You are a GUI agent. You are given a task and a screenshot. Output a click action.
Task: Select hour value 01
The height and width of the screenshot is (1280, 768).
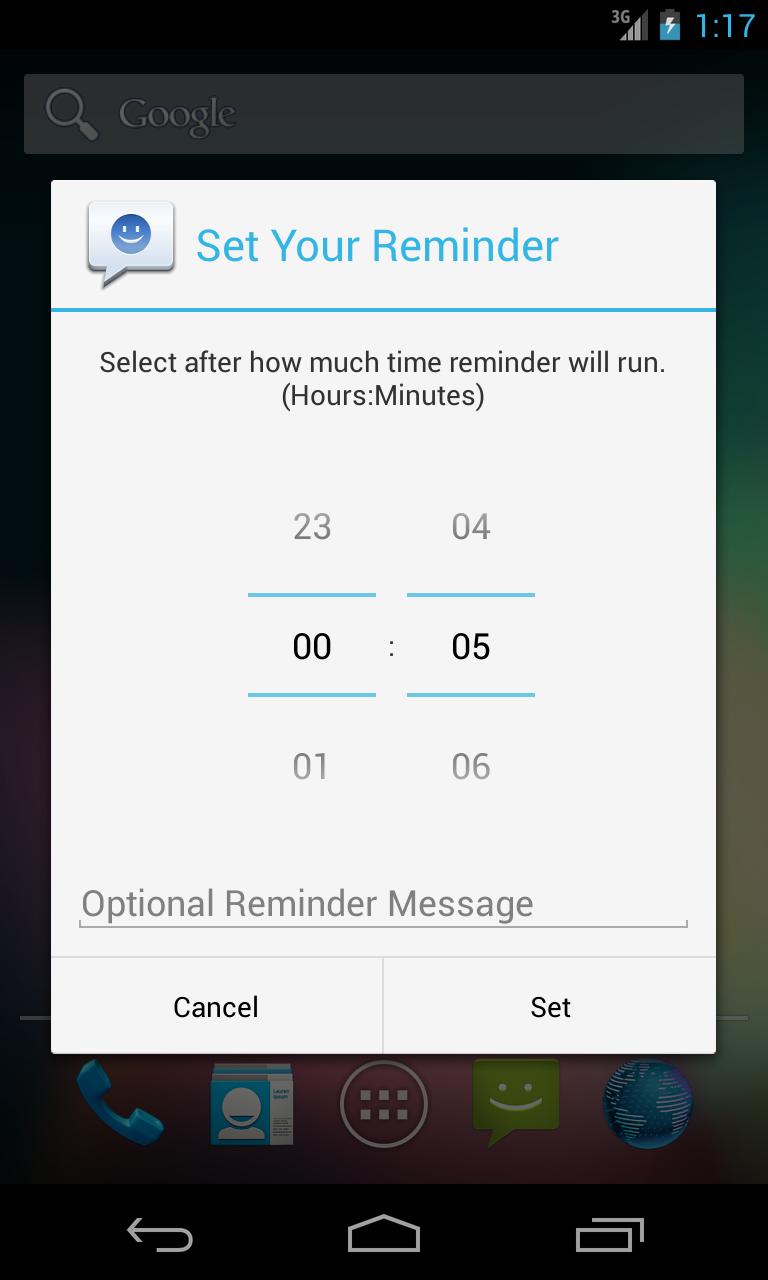click(x=312, y=767)
